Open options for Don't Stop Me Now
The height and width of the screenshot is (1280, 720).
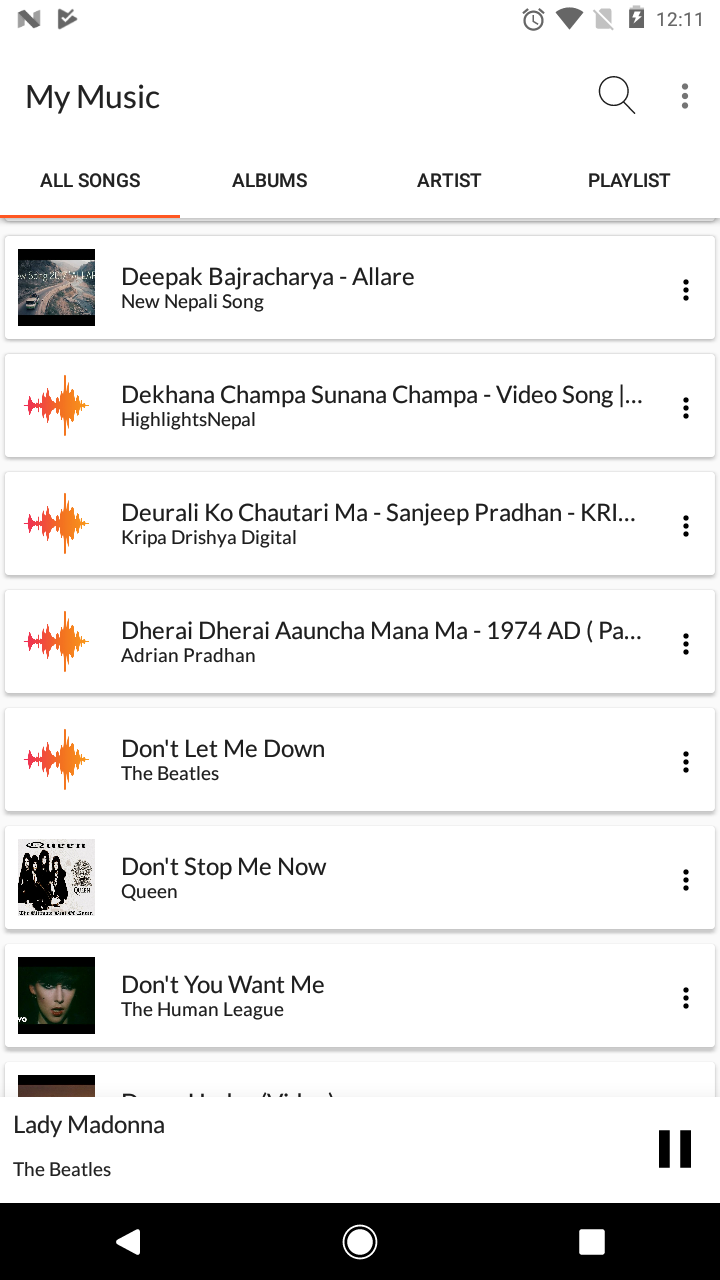[686, 880]
